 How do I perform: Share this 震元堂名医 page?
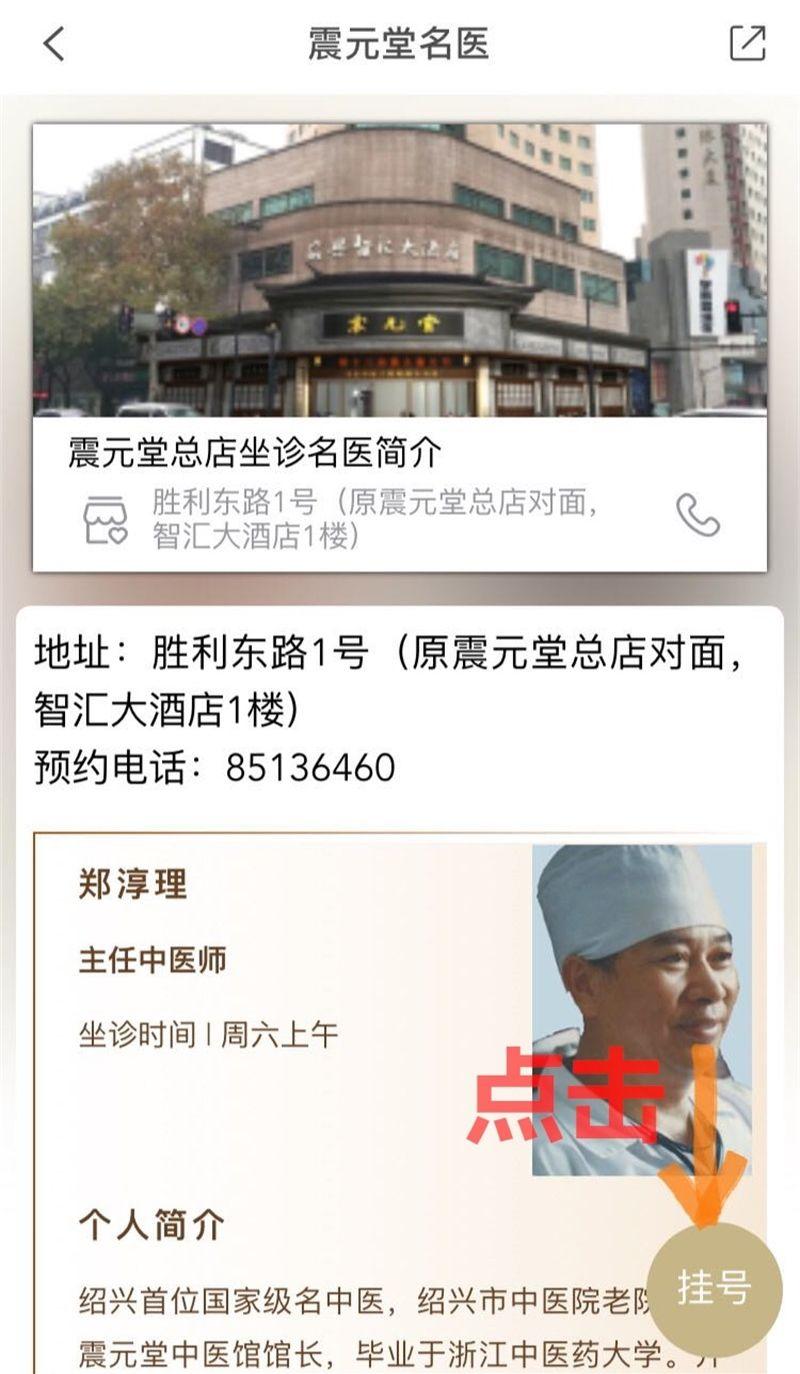click(747, 43)
